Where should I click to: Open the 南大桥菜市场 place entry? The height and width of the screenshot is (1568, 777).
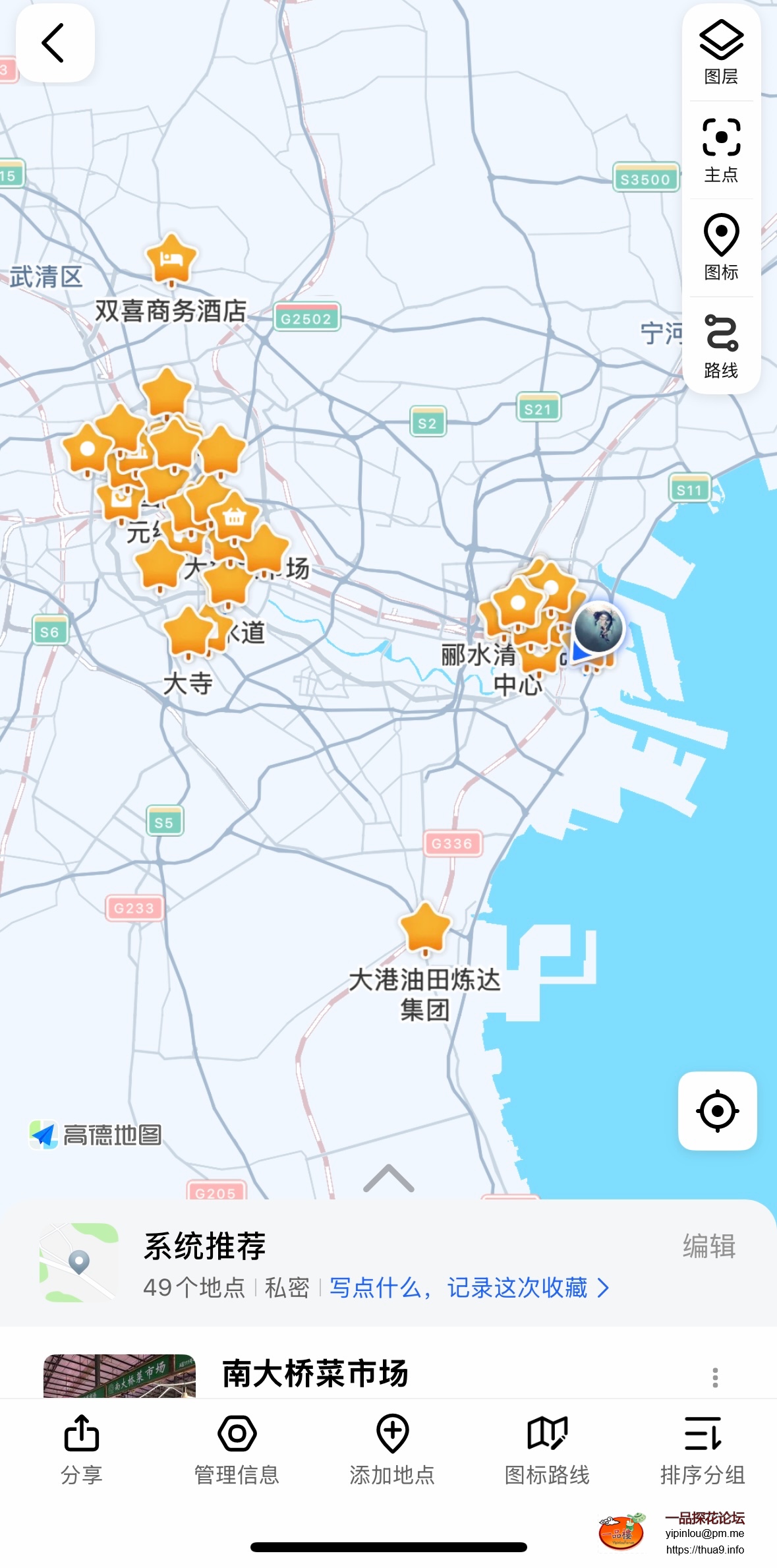[315, 1373]
